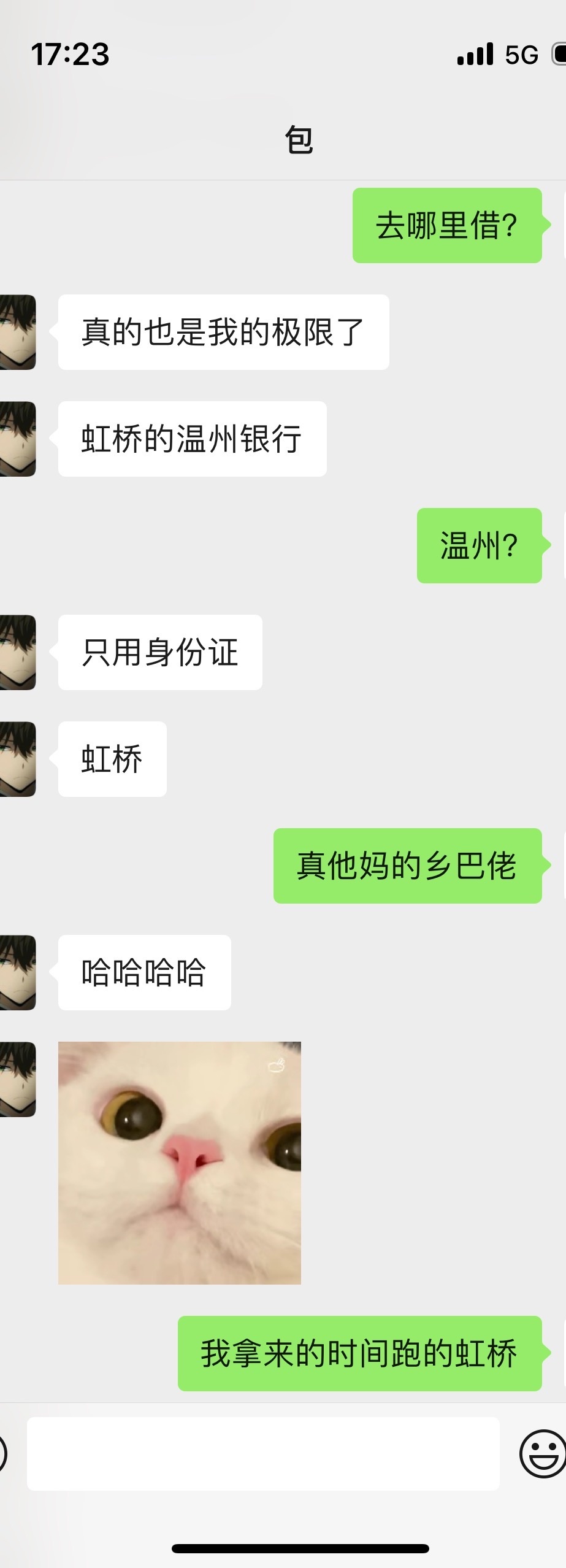Open the emoji picker
566x1568 pixels.
point(543,1453)
